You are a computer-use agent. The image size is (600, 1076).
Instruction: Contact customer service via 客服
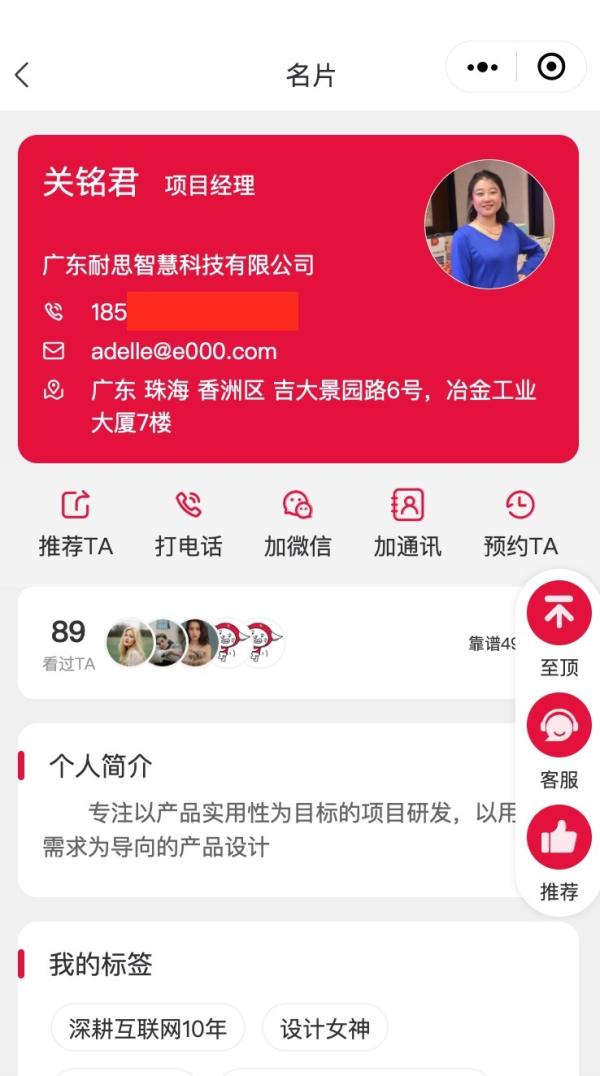coord(559,740)
